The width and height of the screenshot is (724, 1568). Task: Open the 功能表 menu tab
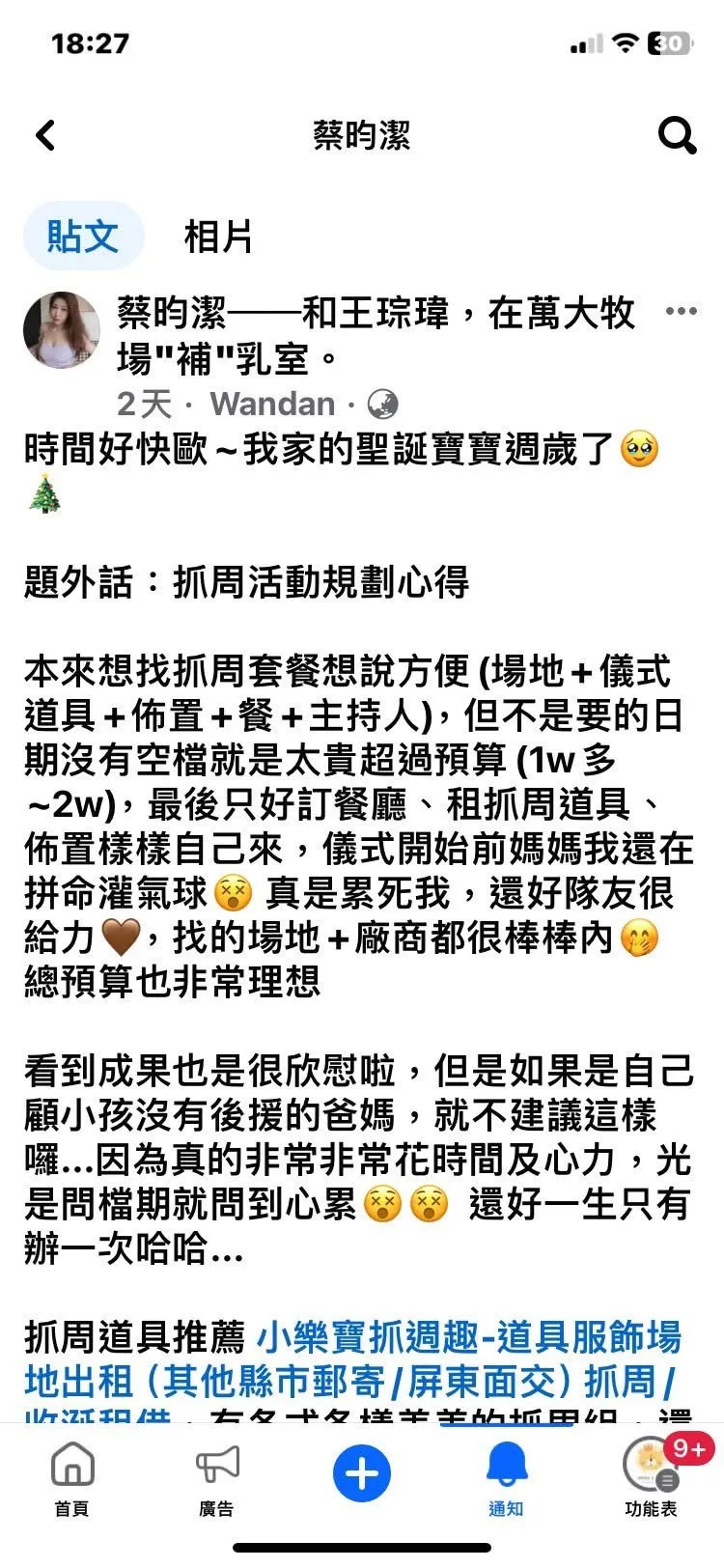[652, 1479]
